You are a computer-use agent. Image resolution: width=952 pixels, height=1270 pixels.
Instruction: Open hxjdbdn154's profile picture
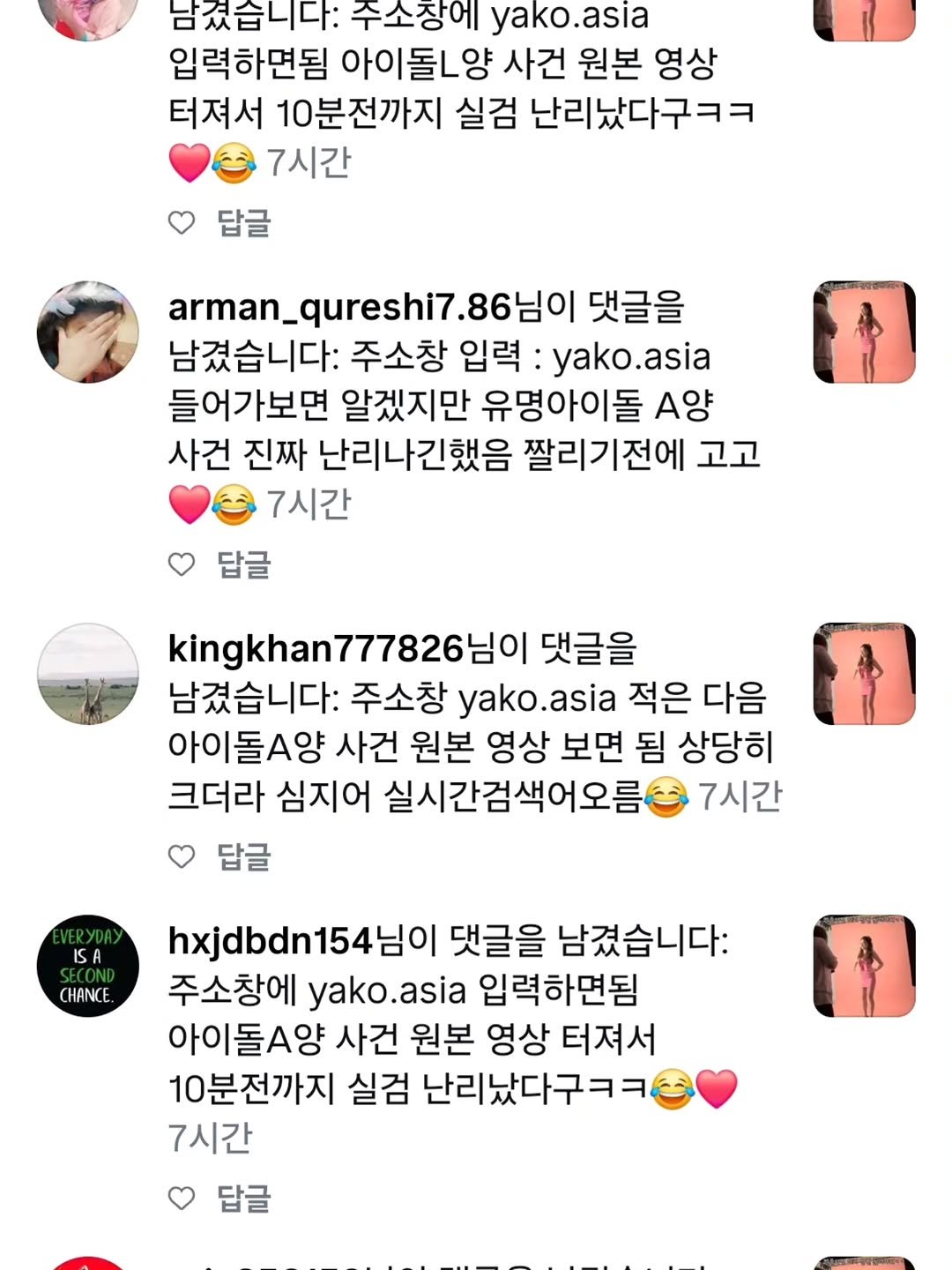point(88,966)
